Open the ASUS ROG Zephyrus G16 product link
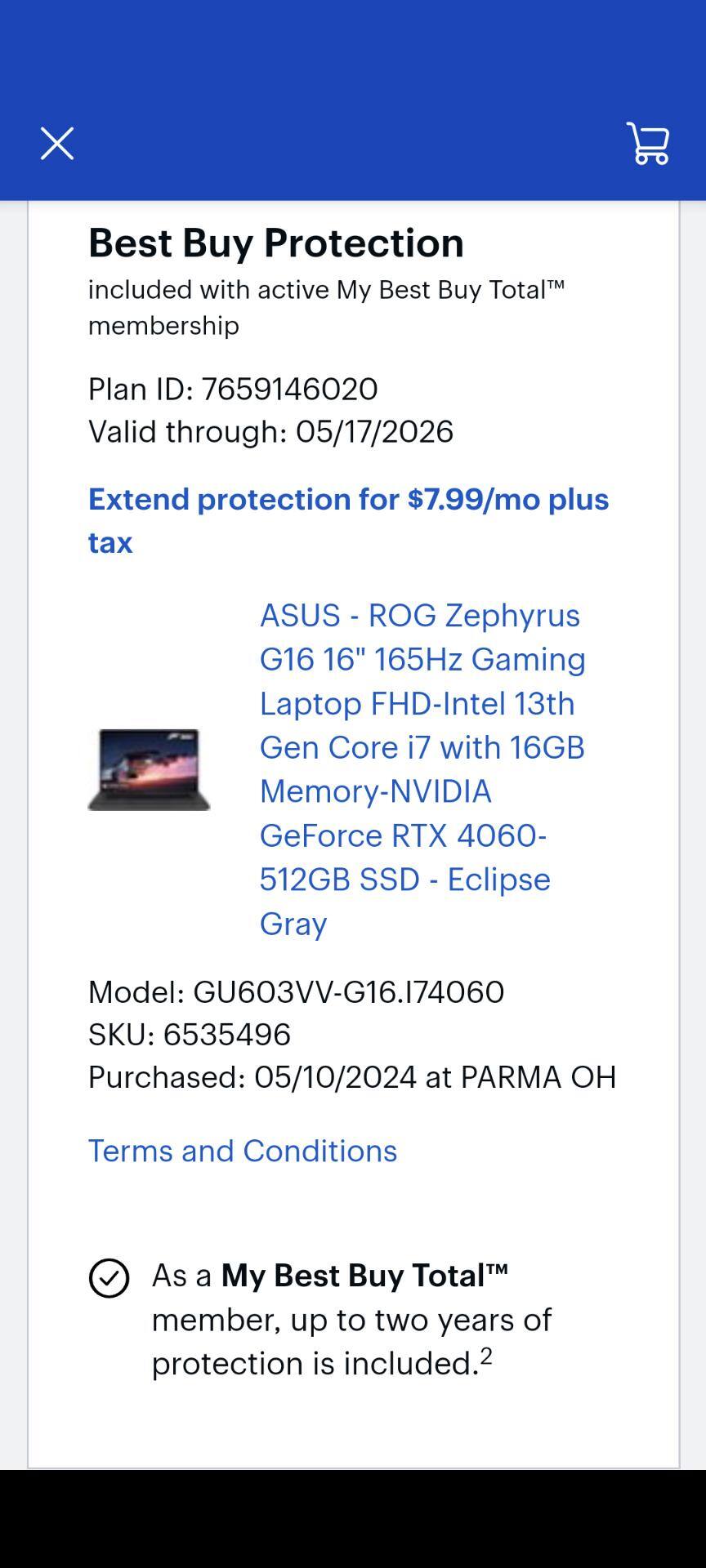 tap(422, 768)
